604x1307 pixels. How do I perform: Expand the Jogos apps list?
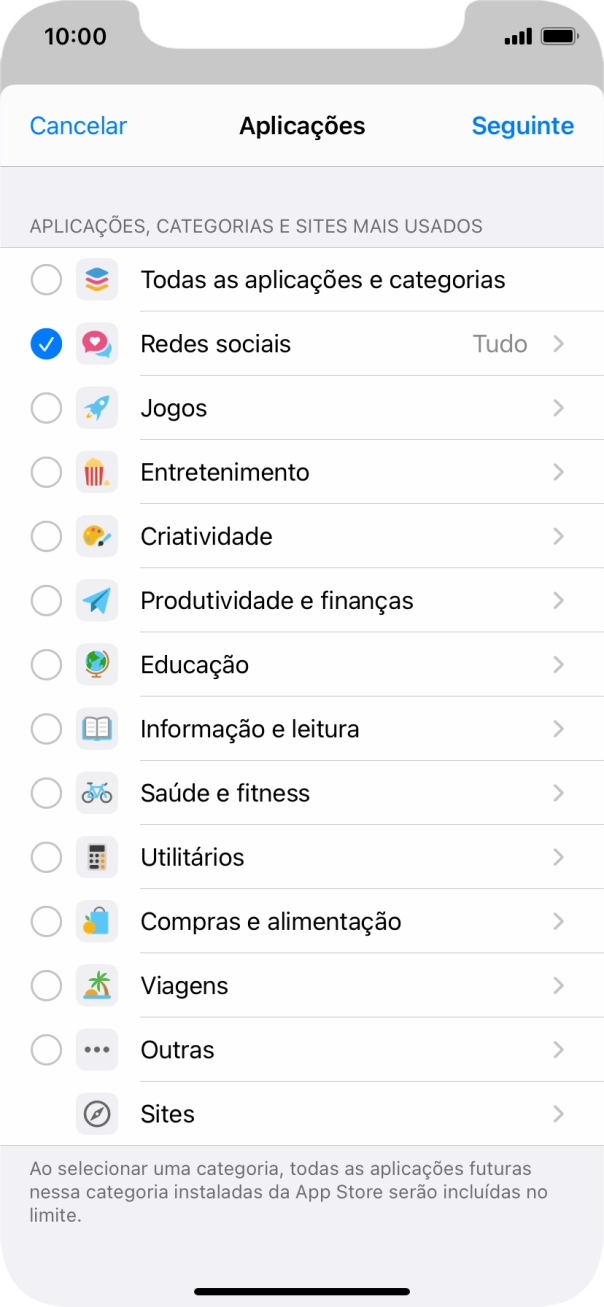click(558, 408)
